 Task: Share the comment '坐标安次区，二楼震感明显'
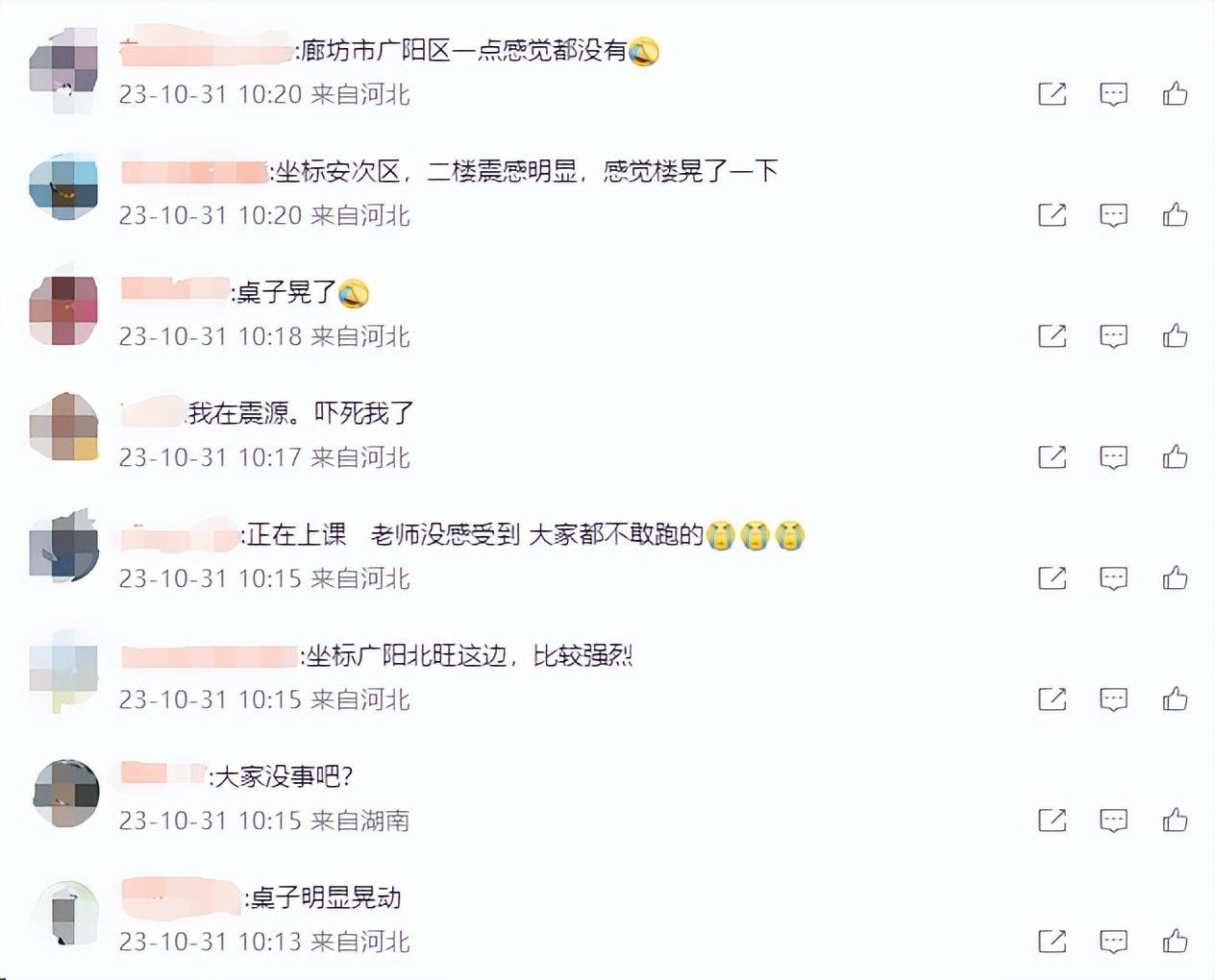click(1052, 215)
